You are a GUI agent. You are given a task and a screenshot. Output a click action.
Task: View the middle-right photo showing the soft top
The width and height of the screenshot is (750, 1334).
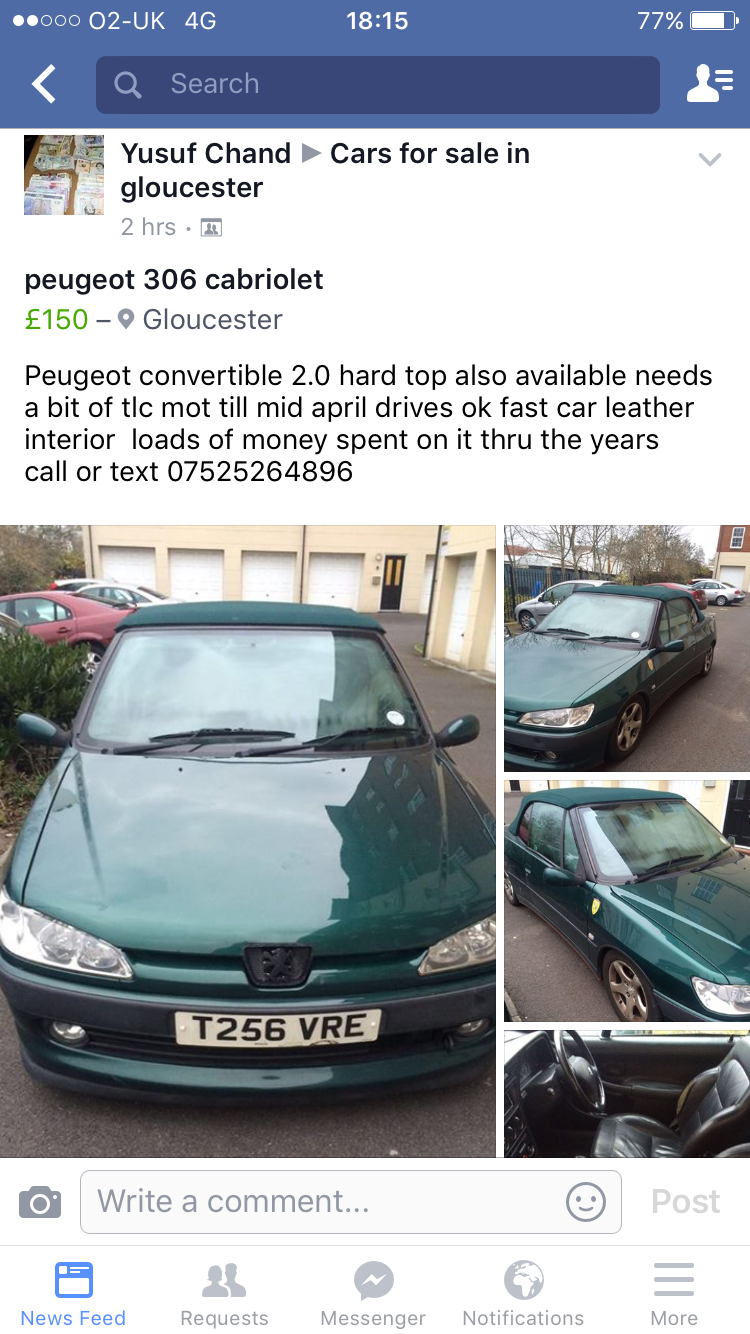click(627, 901)
